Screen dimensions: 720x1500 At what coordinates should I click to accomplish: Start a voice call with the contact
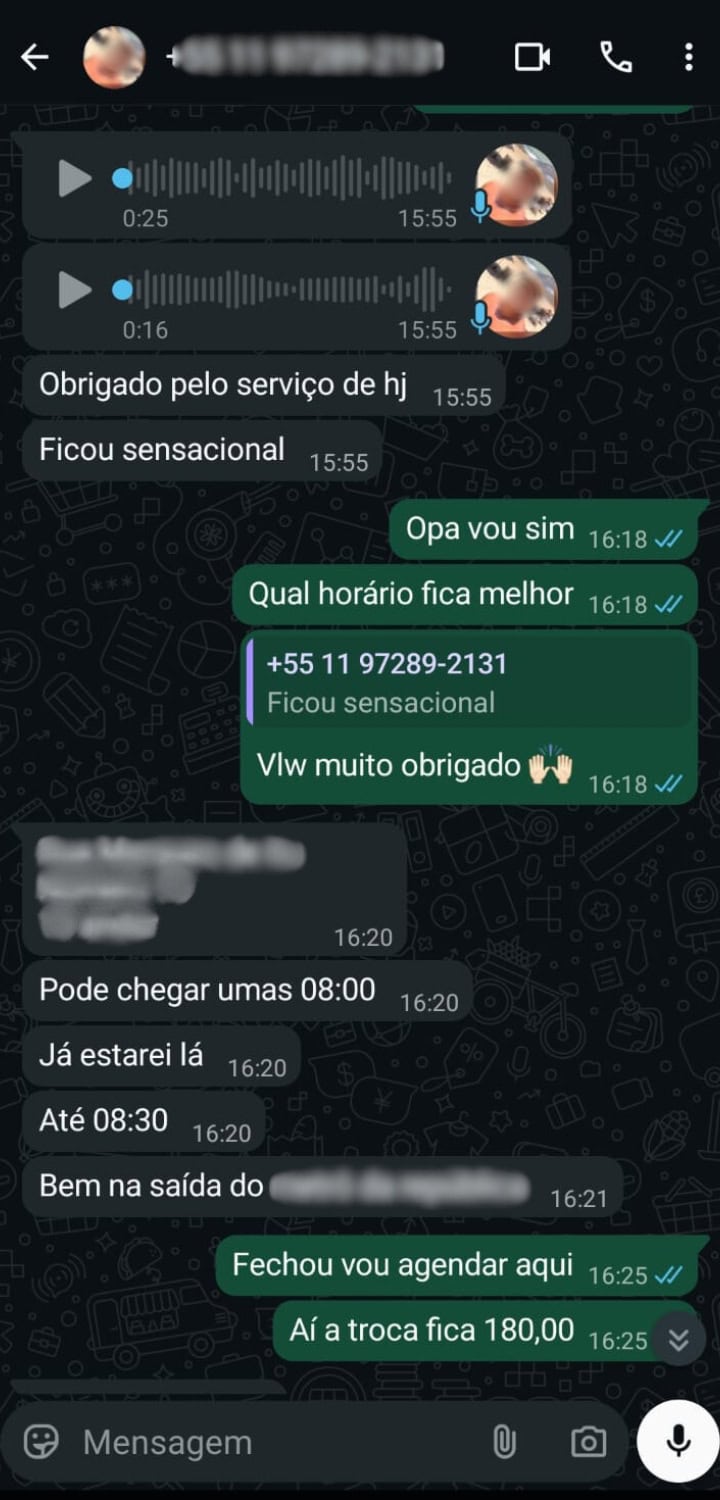point(617,57)
